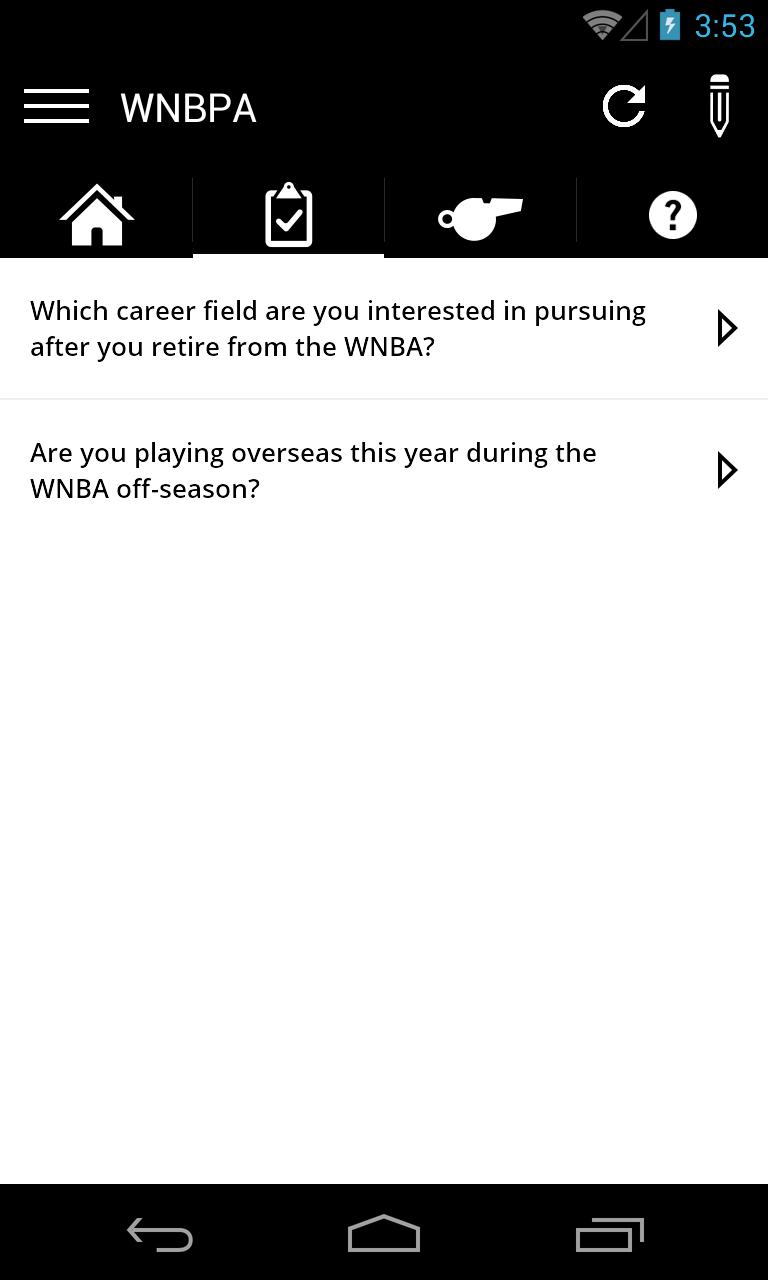
Task: Tap the Wi-Fi status bar icon
Action: [600, 25]
